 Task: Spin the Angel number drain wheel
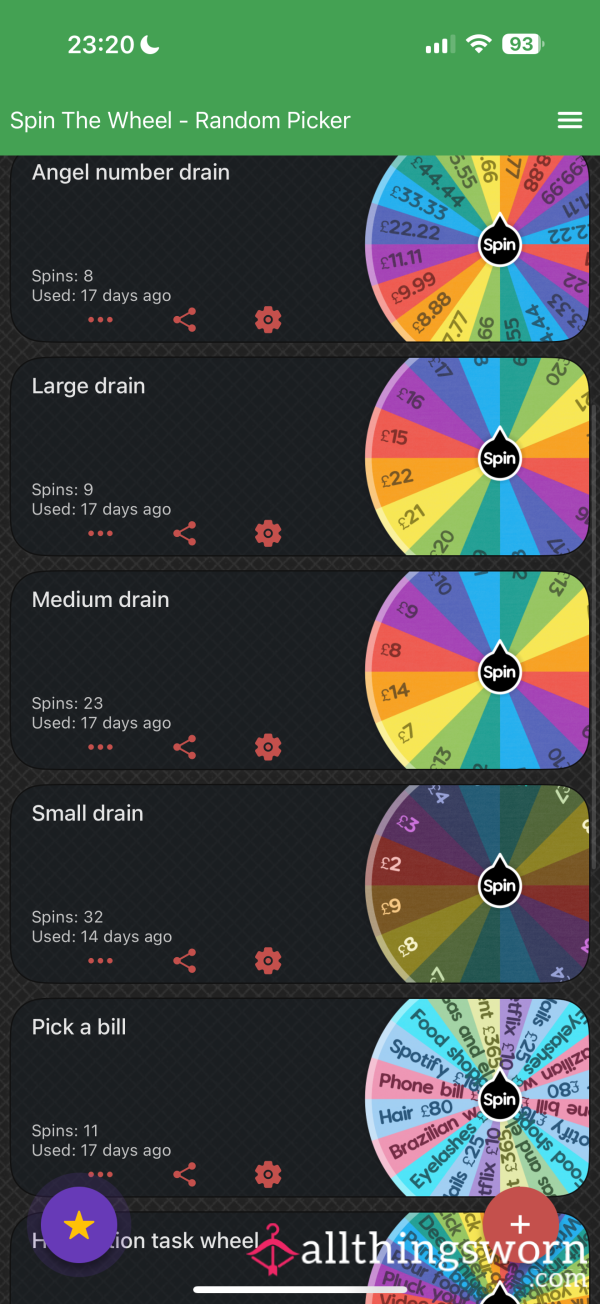coord(499,241)
